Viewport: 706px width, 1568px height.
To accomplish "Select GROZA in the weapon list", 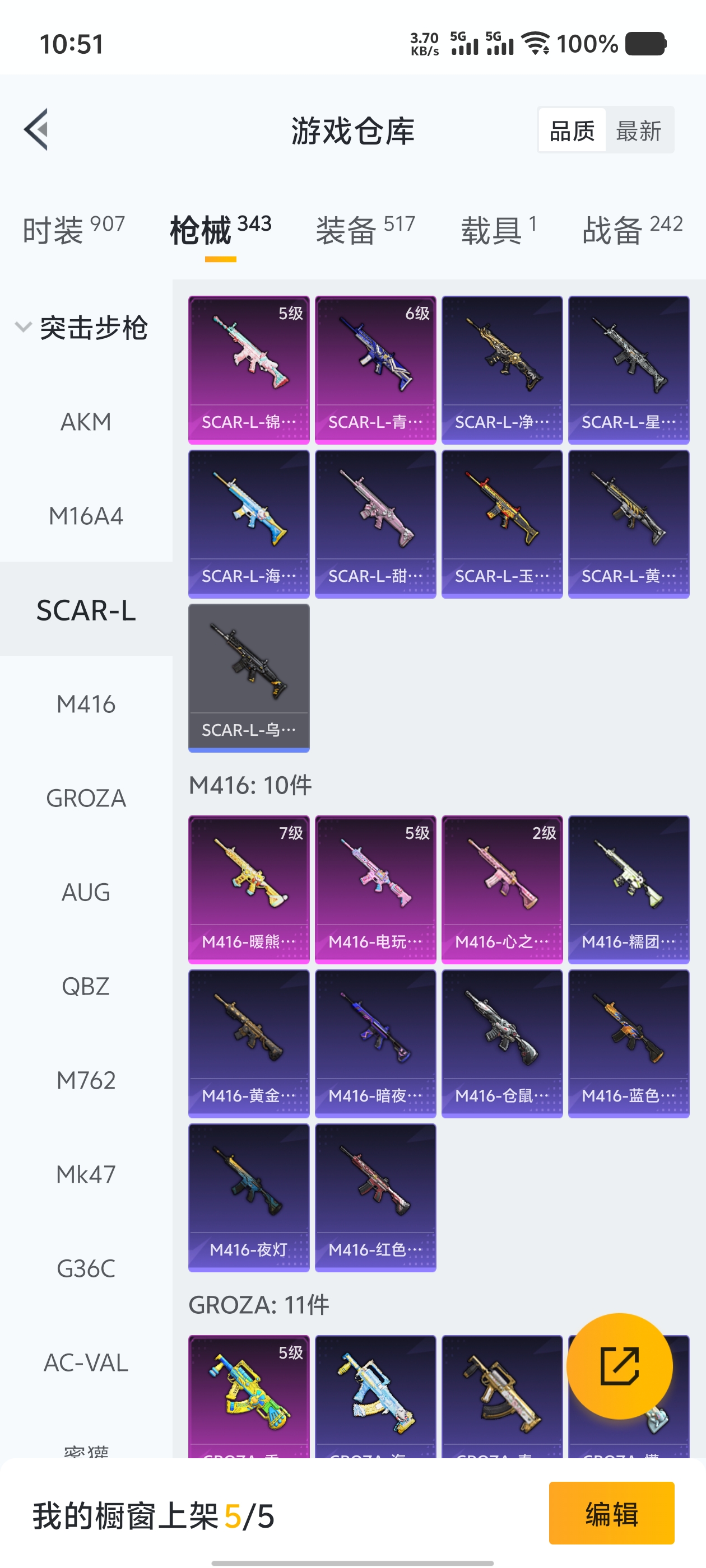I will point(86,798).
